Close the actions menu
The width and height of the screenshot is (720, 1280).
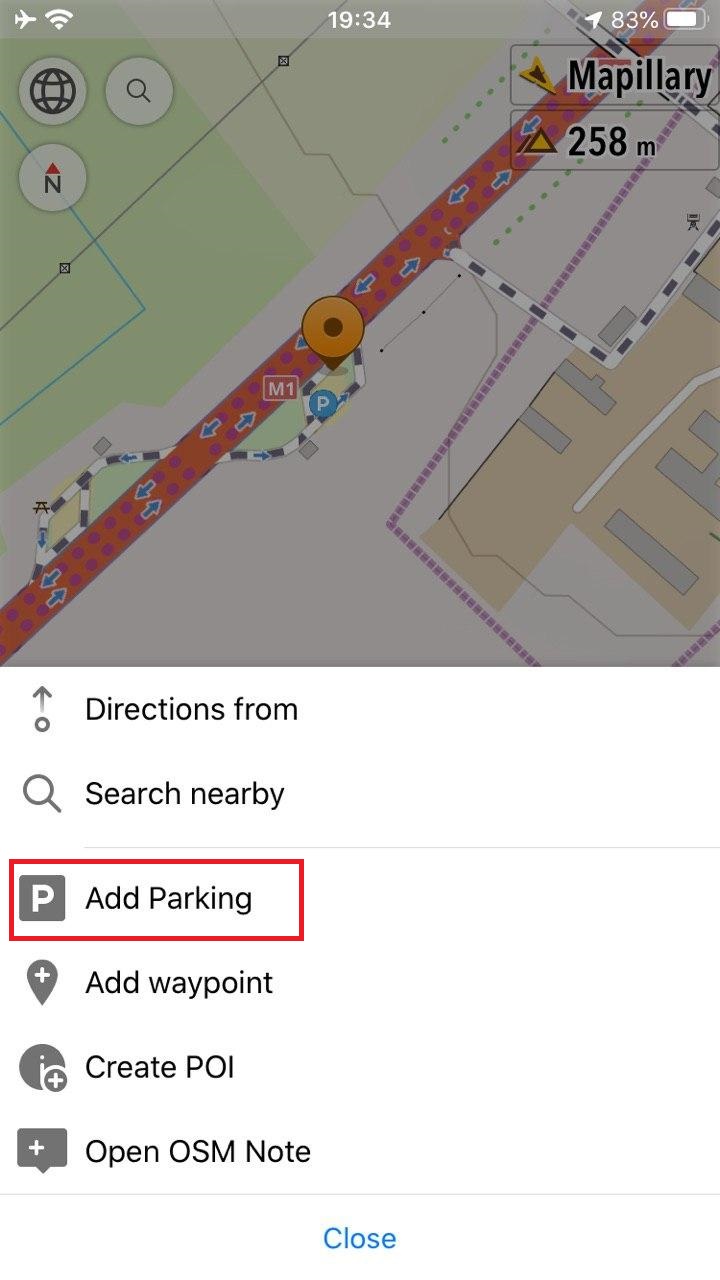(x=359, y=1238)
